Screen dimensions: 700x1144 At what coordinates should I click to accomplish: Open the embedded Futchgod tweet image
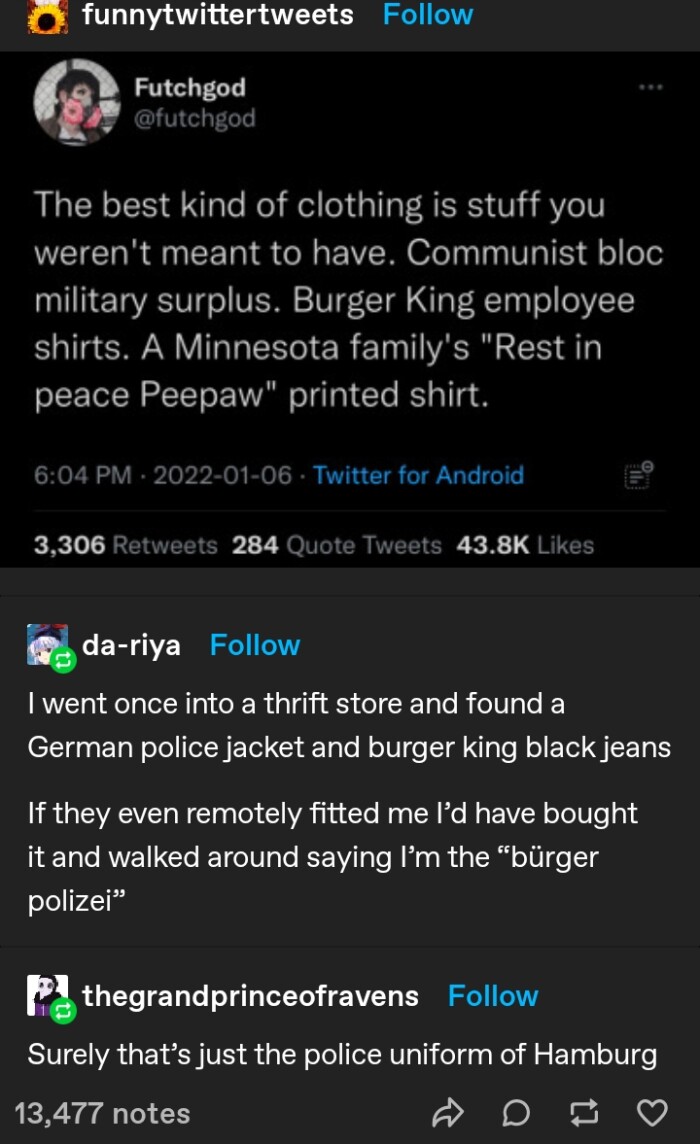point(350,310)
